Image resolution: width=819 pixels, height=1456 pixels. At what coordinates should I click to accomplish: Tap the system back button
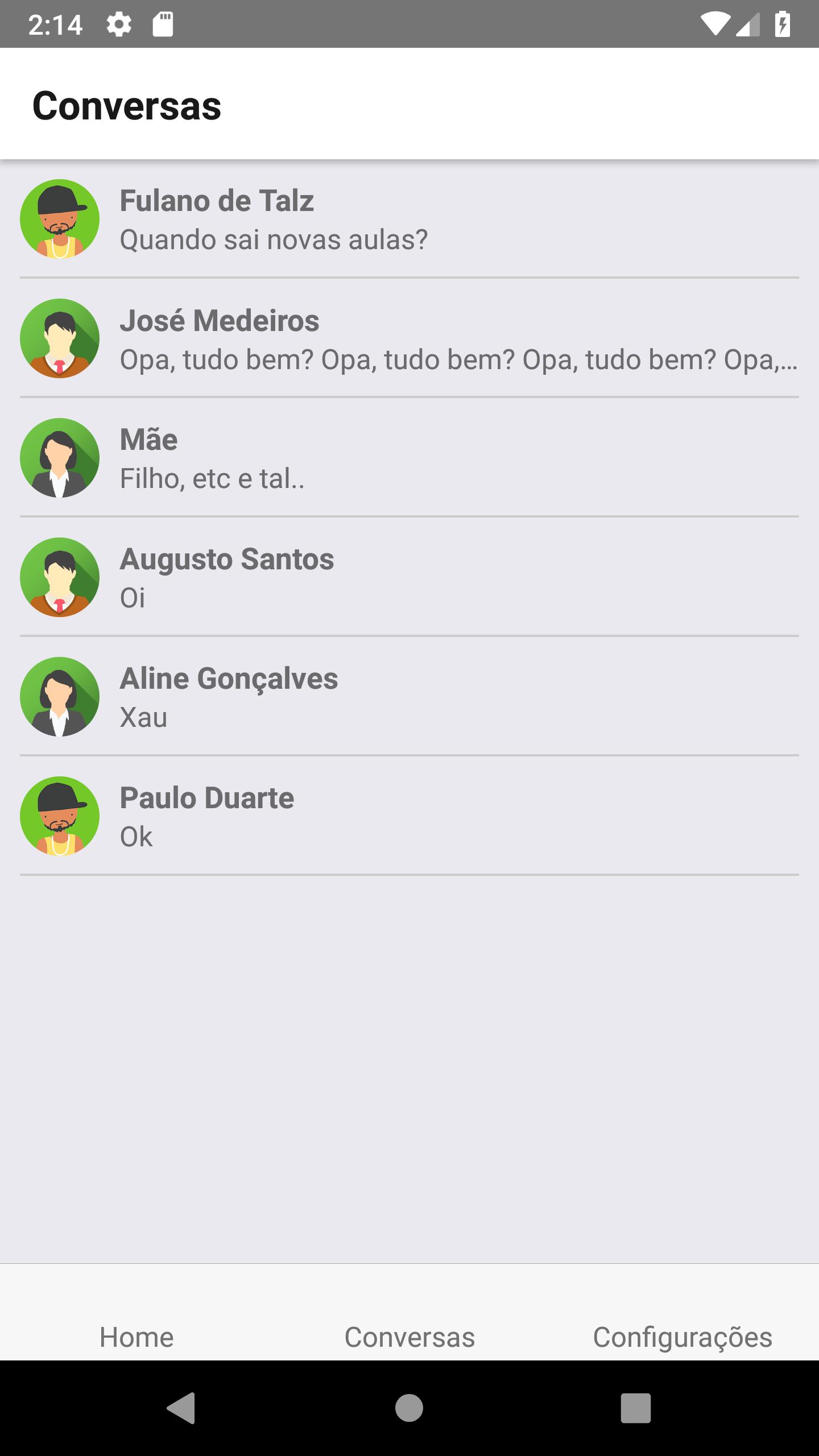click(182, 1408)
